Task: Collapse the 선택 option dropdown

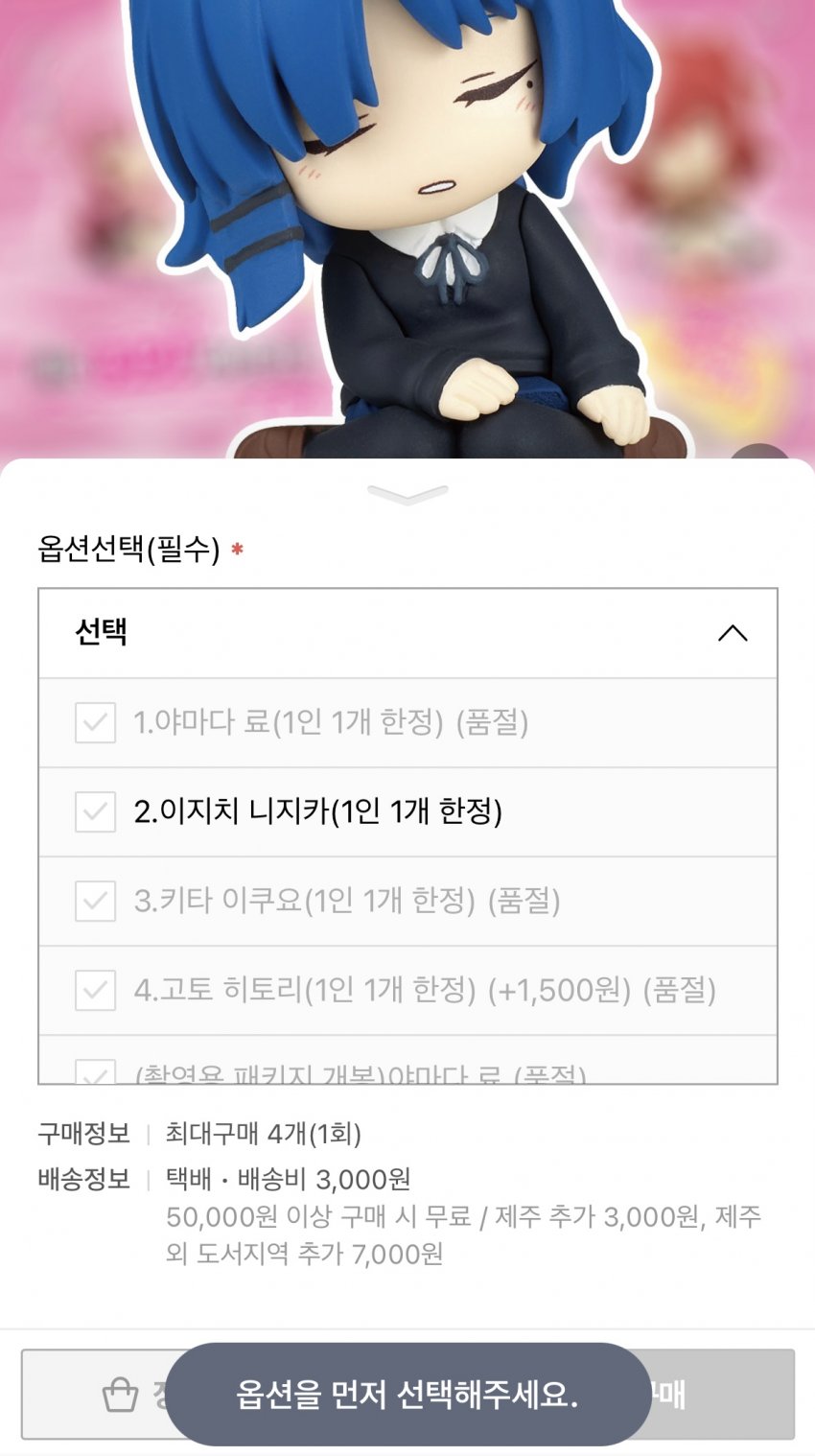Action: (732, 633)
